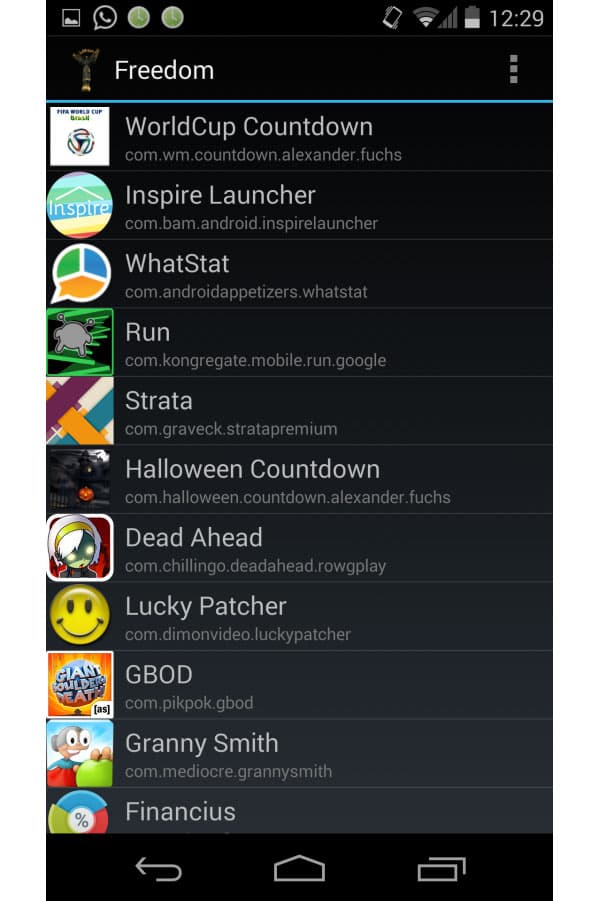The image size is (600, 901).
Task: Choose the Run game entry
Action: pos(299,342)
